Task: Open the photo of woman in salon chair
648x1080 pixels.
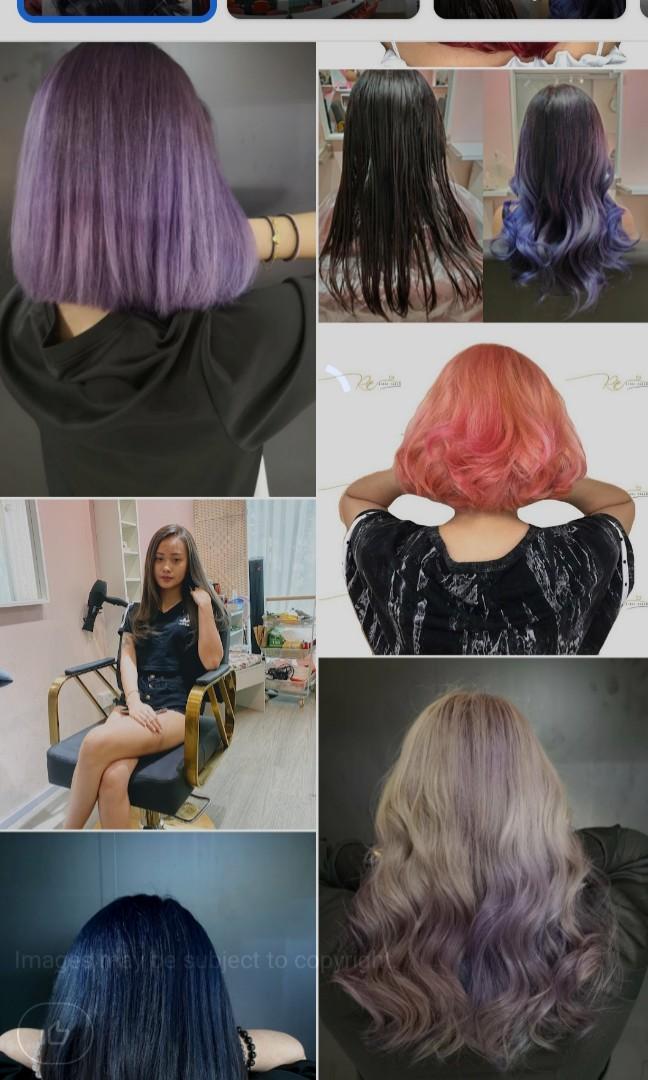Action: coord(157,664)
